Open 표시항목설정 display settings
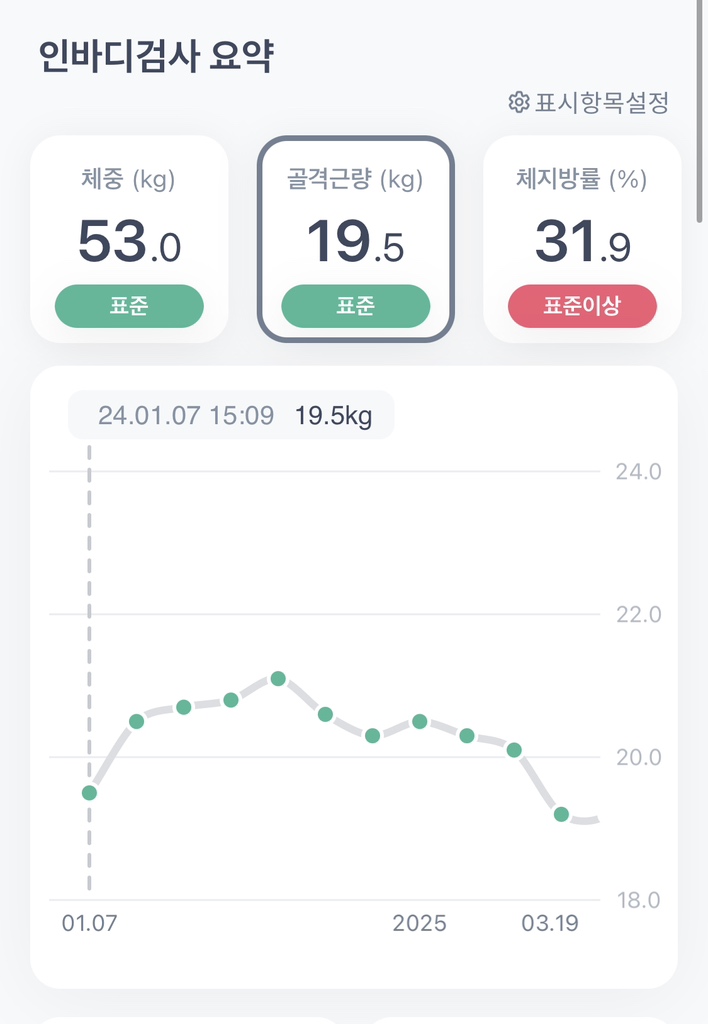The width and height of the screenshot is (708, 1024). tap(588, 102)
